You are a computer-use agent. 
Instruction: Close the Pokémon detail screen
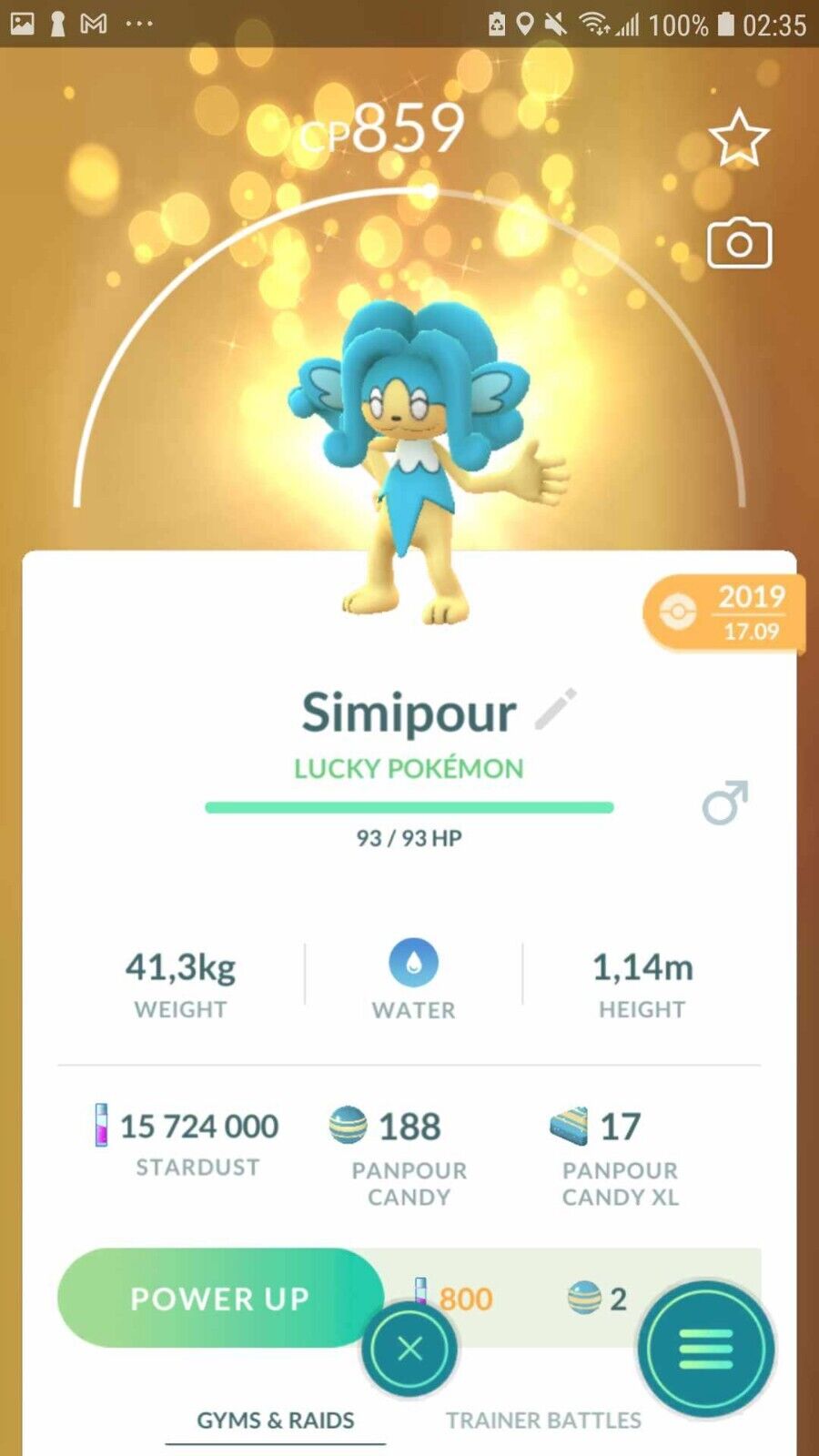409,1349
